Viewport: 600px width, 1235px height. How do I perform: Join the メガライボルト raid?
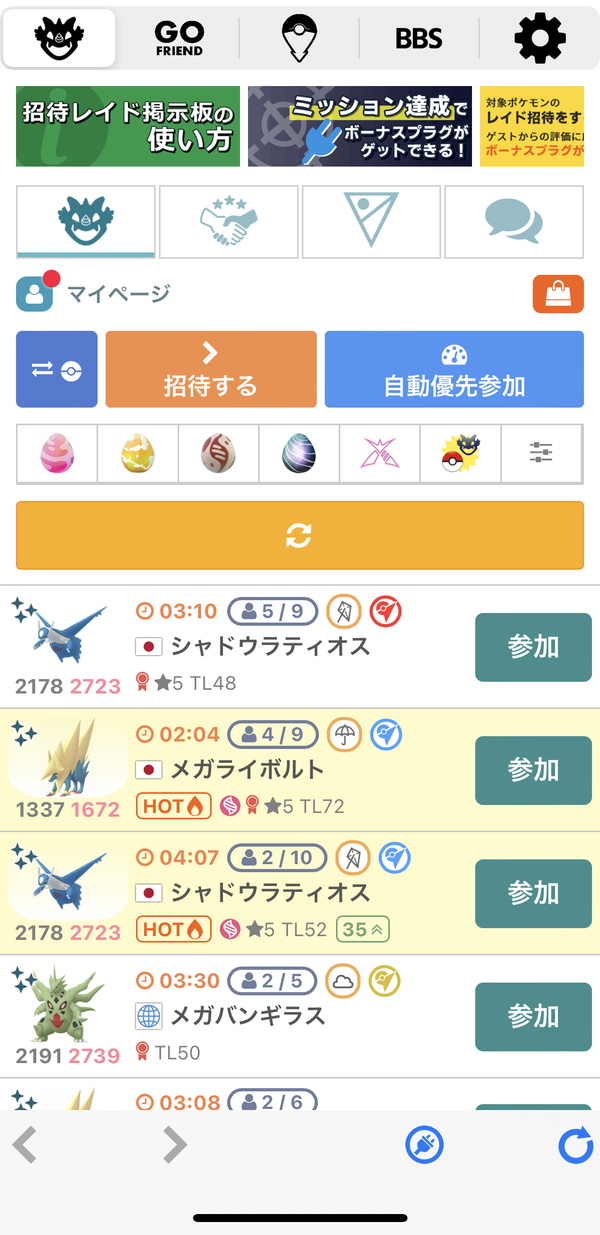coord(533,770)
